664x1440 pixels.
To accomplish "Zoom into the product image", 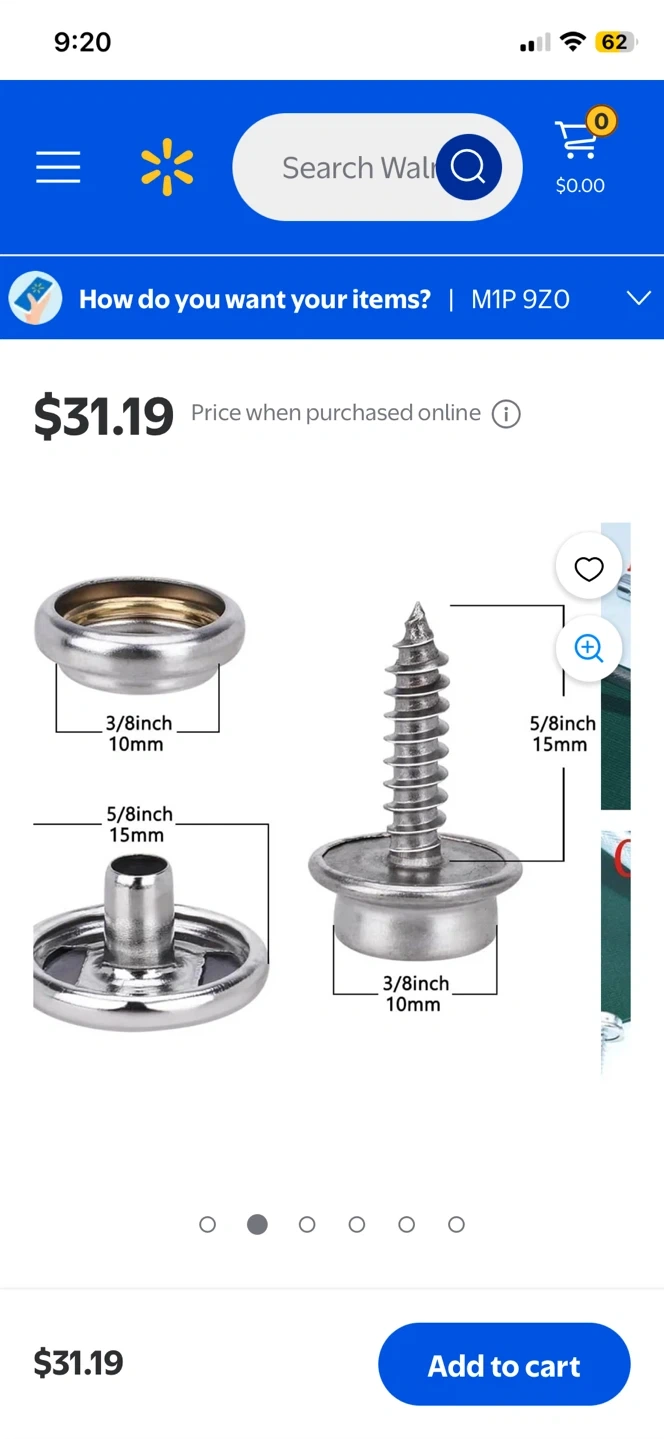I will [589, 648].
